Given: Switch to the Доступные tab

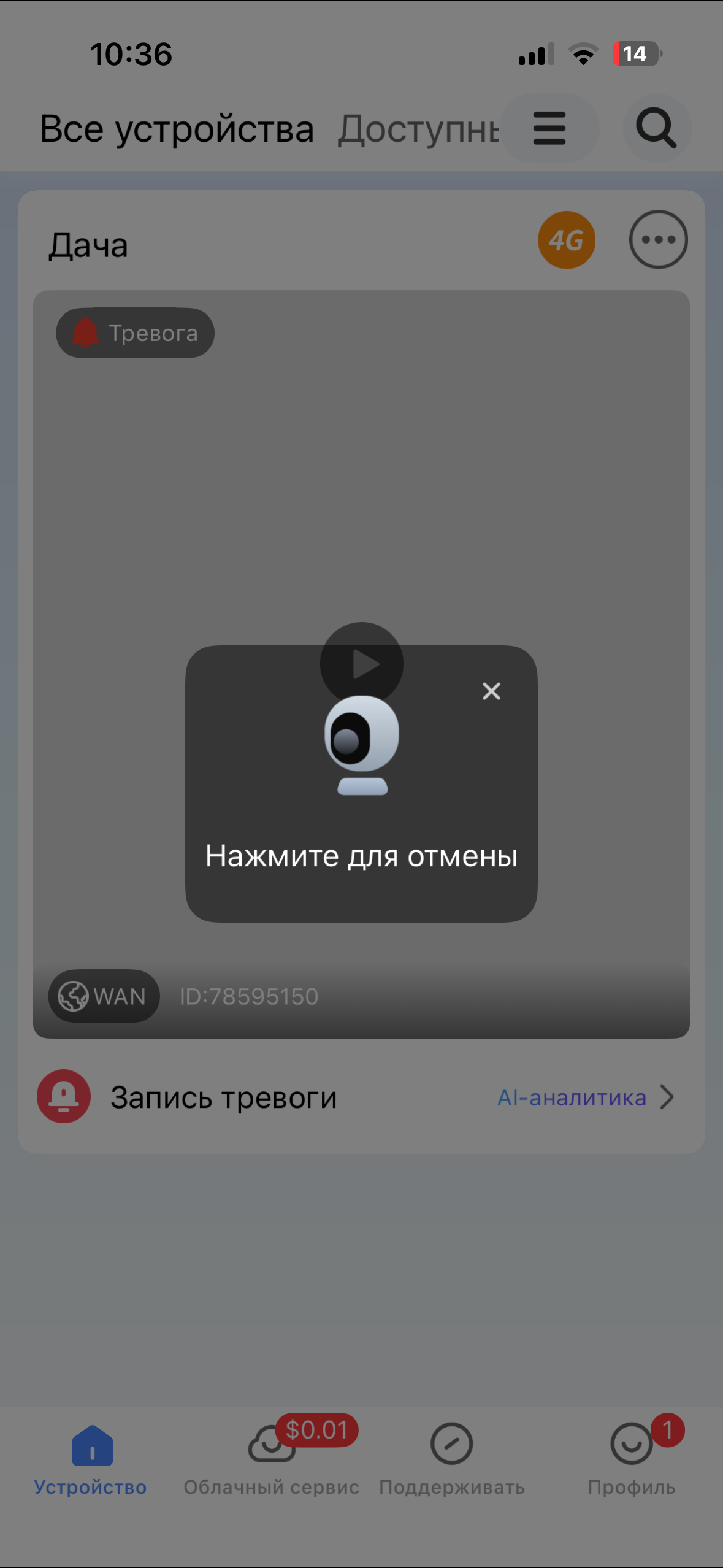Looking at the screenshot, I should pyautogui.click(x=418, y=129).
